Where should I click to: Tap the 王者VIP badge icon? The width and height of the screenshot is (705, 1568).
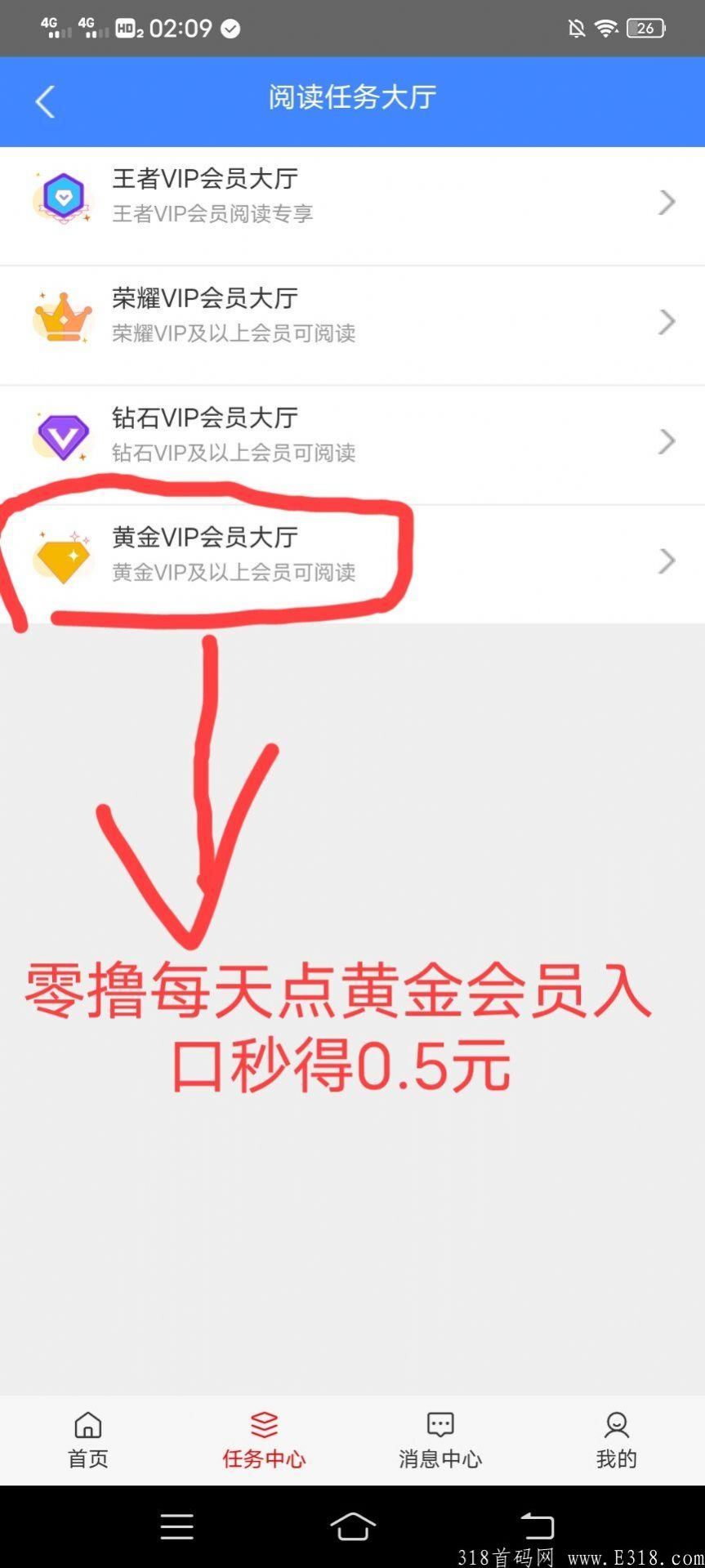click(x=63, y=196)
